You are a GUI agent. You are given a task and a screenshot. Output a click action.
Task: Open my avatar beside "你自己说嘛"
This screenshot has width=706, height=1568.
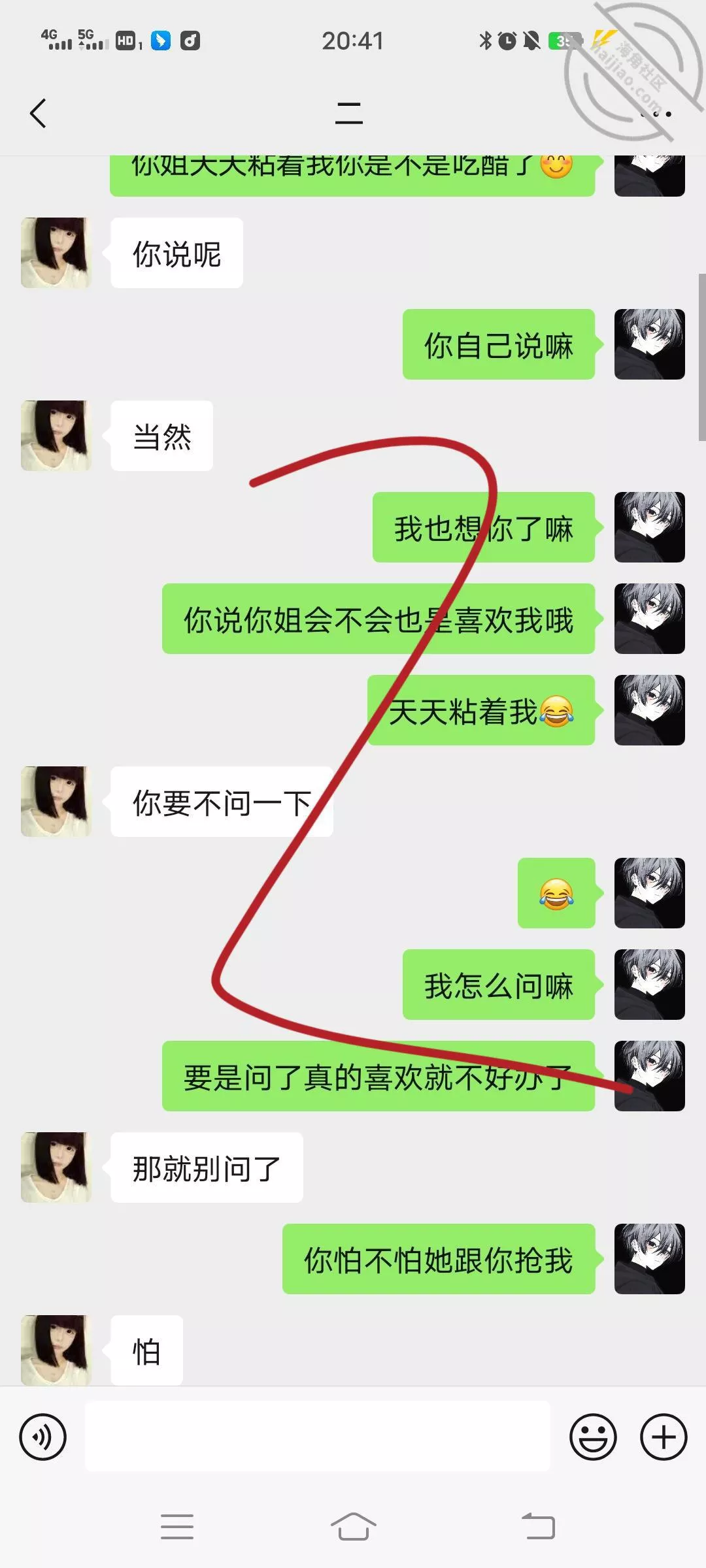point(649,344)
